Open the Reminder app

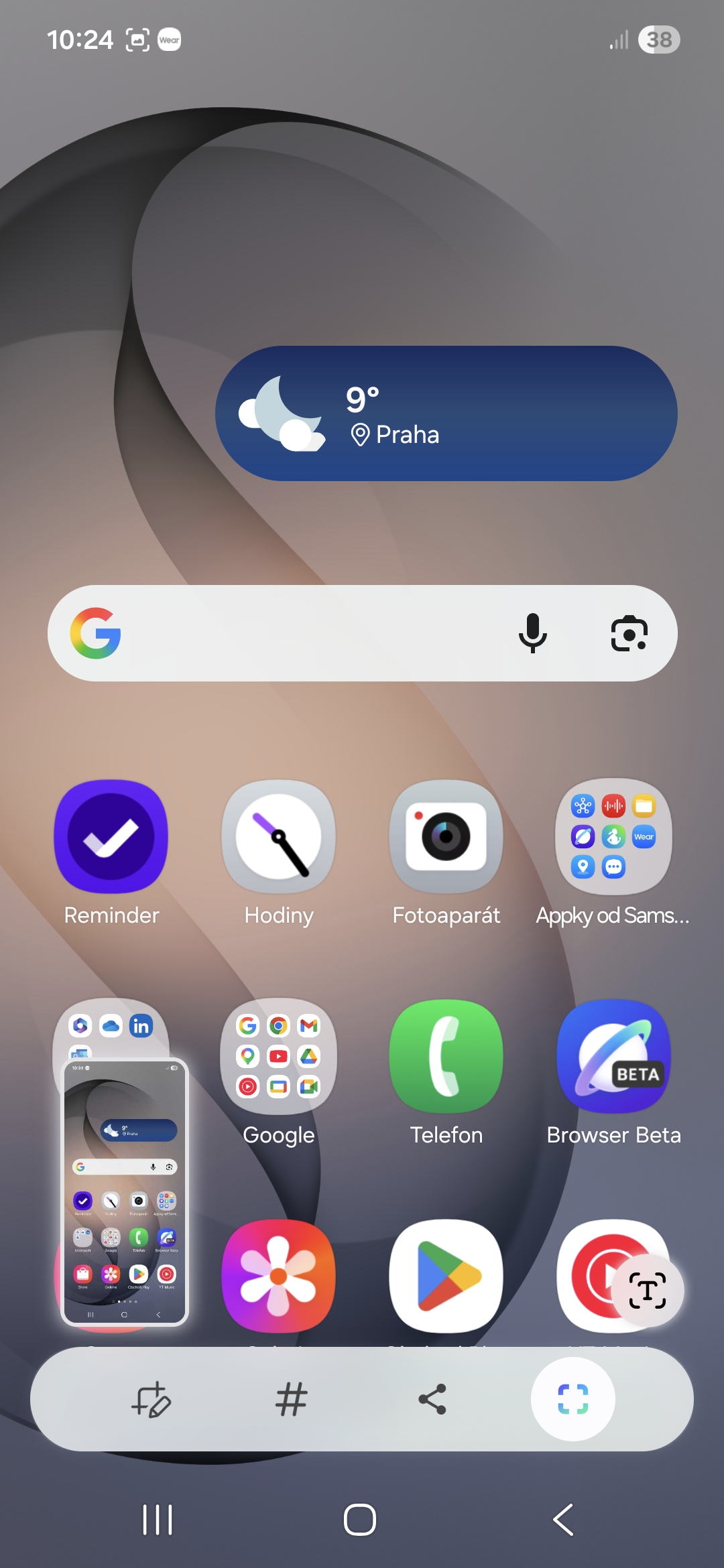(x=111, y=836)
